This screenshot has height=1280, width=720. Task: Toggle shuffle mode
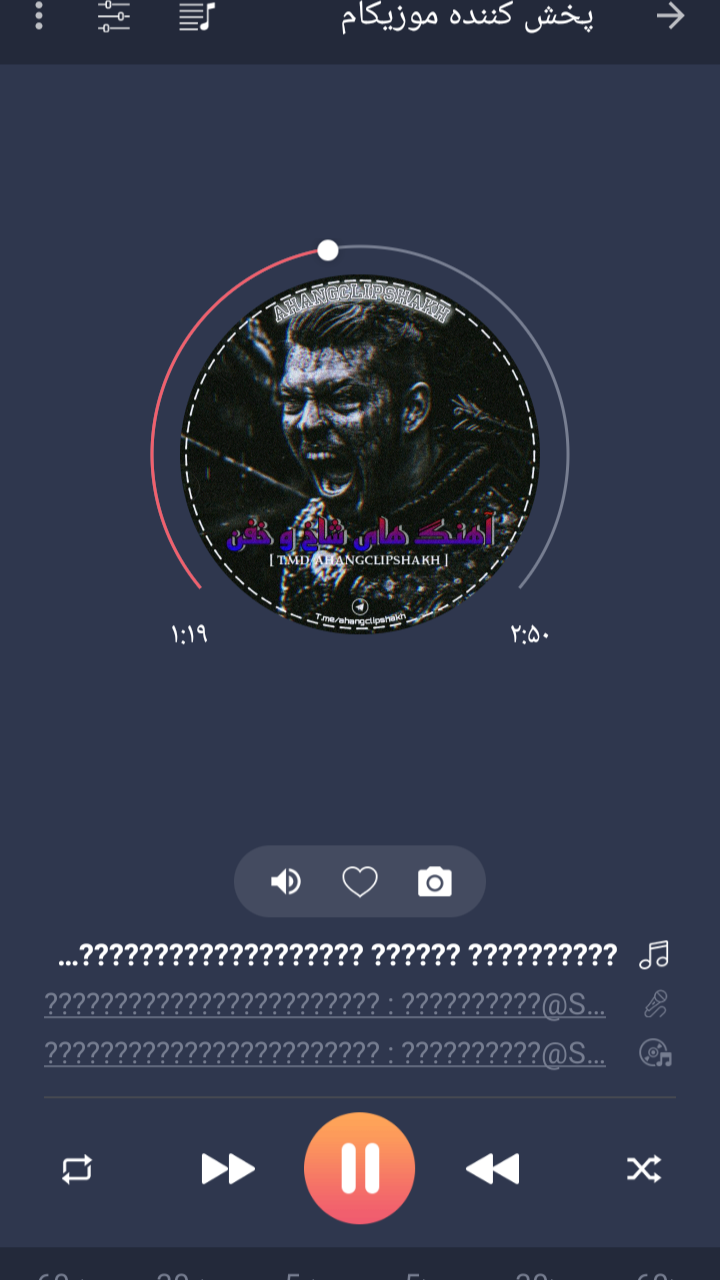pyautogui.click(x=643, y=1168)
